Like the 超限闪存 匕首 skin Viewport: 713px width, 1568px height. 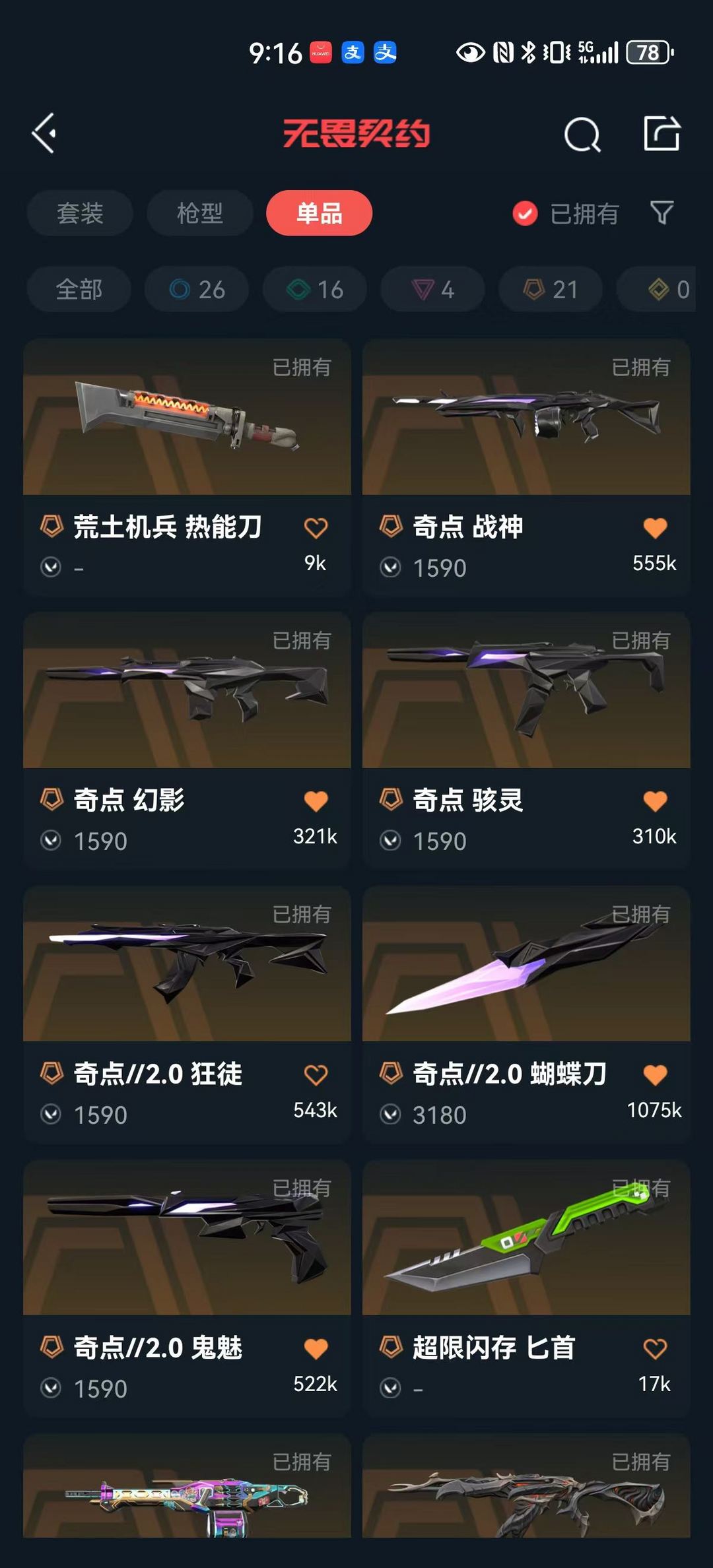655,1348
